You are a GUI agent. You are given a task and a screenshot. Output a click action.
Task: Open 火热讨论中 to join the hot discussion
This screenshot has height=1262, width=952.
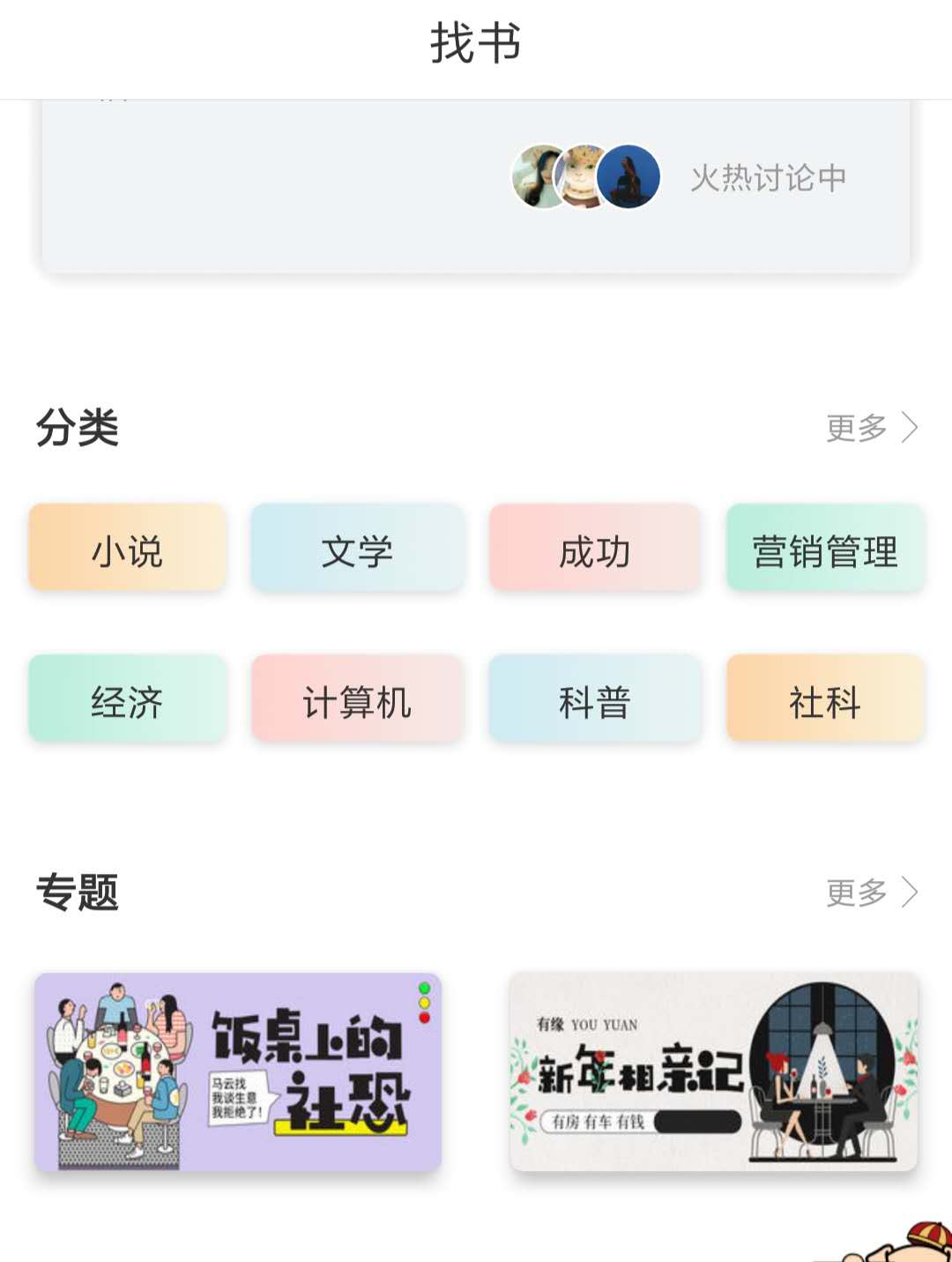click(767, 176)
